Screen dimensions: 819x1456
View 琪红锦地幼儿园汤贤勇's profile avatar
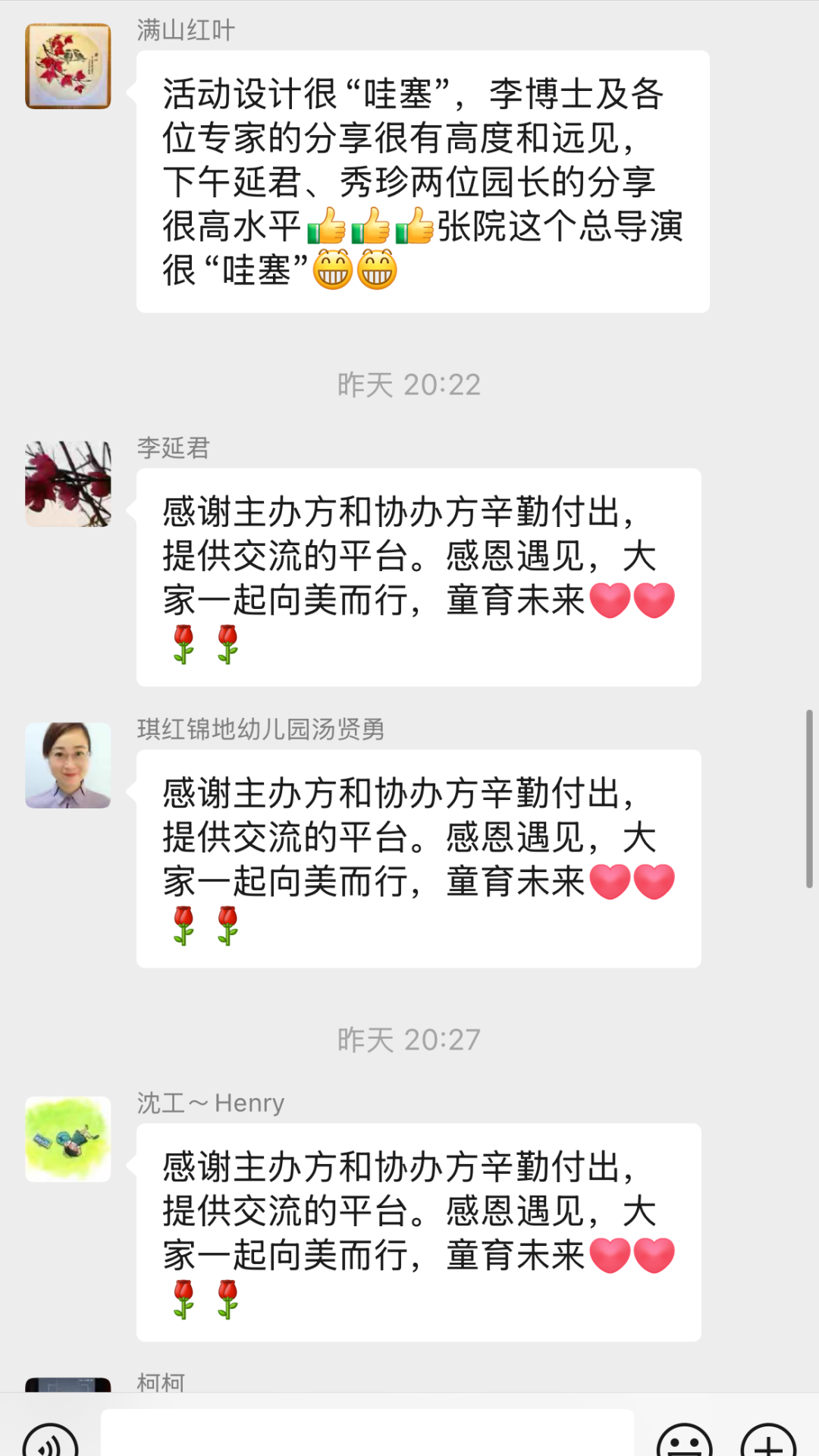click(68, 765)
